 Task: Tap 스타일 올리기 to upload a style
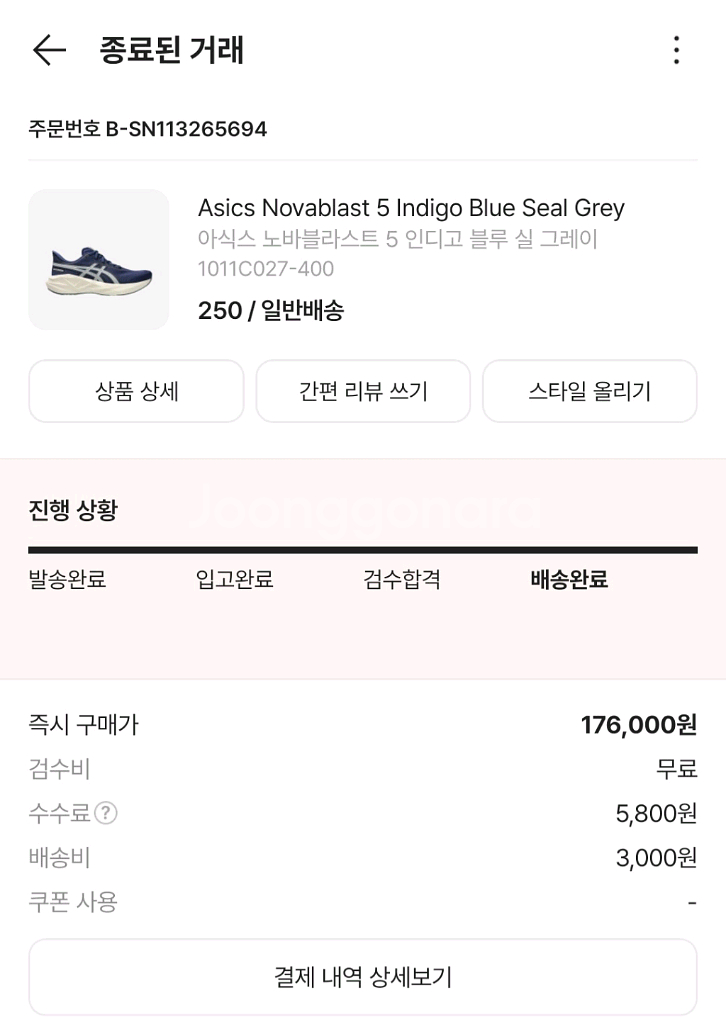(x=589, y=391)
